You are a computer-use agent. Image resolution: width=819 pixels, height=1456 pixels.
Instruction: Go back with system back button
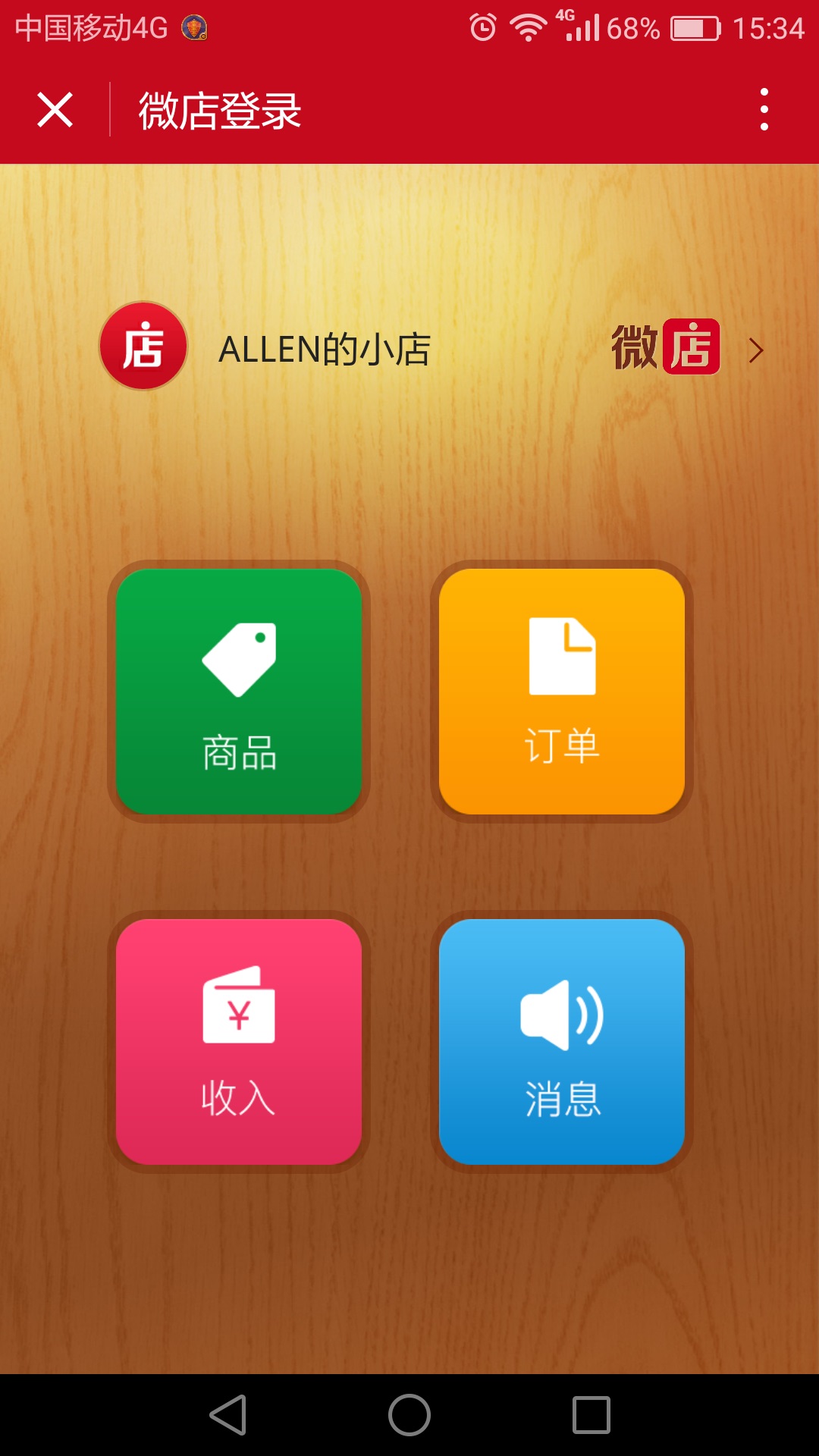[x=228, y=1415]
